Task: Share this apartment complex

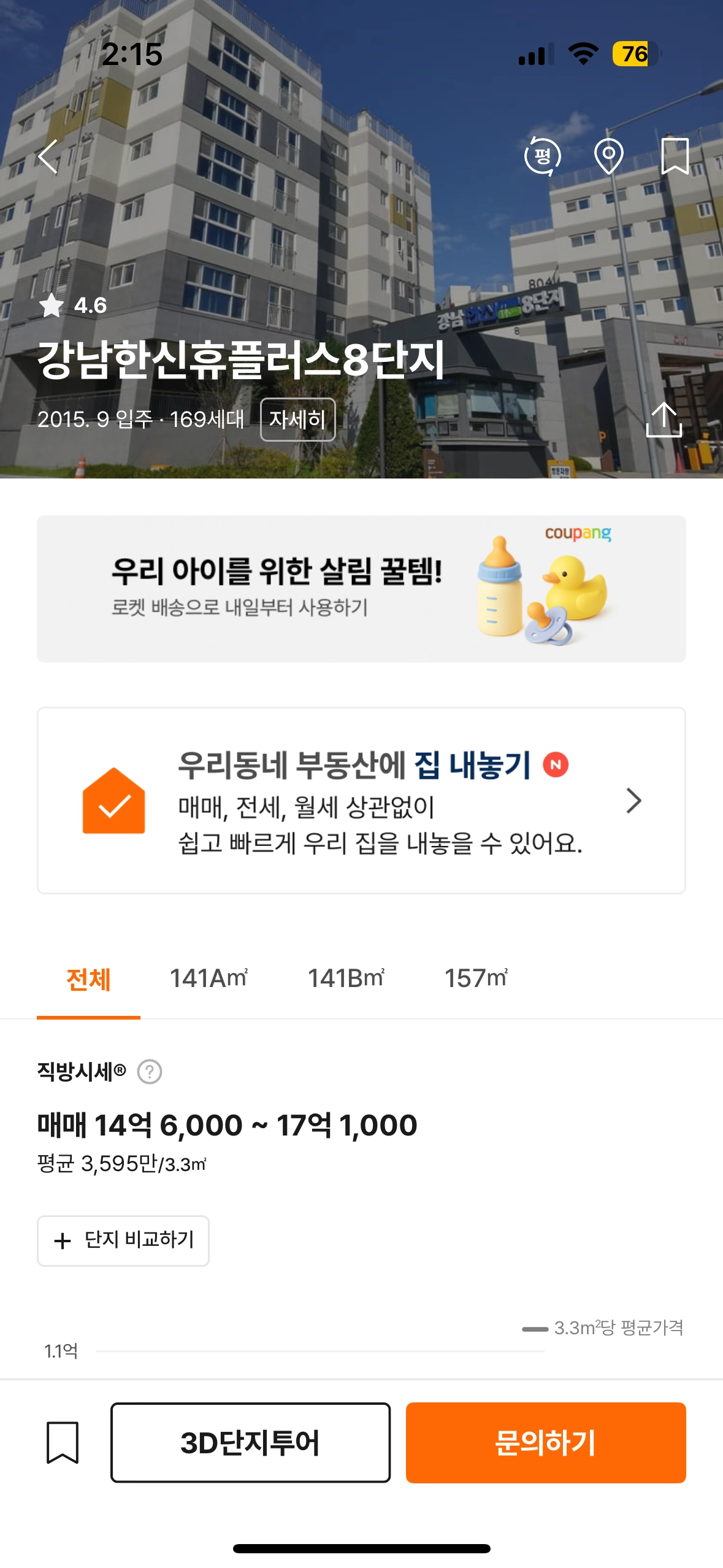Action: tap(664, 420)
